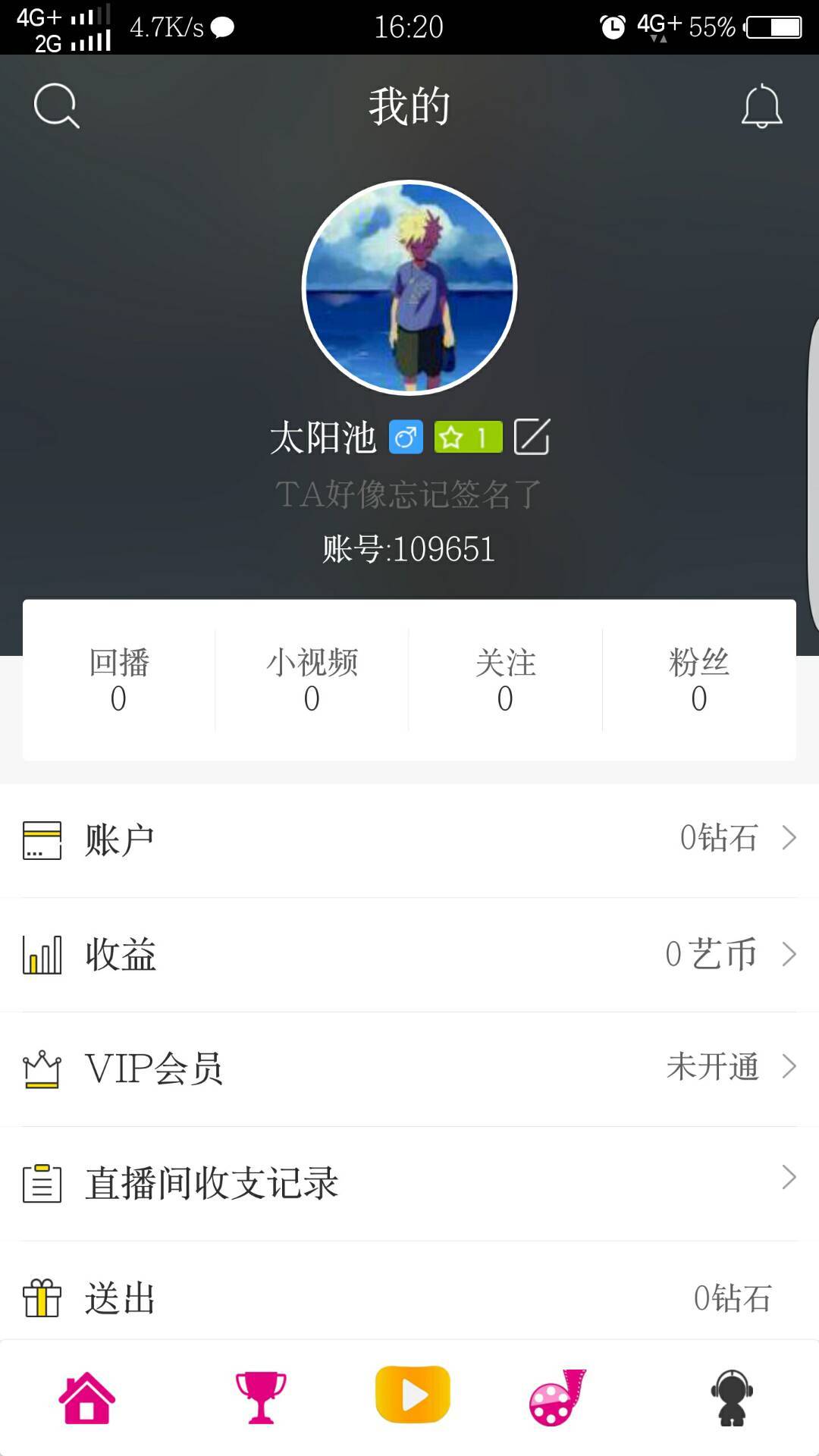Viewport: 819px width, 1456px height.
Task: Open the search icon
Action: pyautogui.click(x=56, y=106)
